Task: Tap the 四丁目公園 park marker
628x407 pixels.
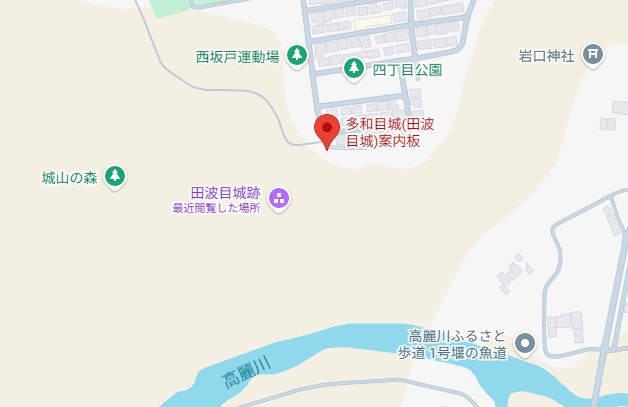Action: click(x=353, y=69)
